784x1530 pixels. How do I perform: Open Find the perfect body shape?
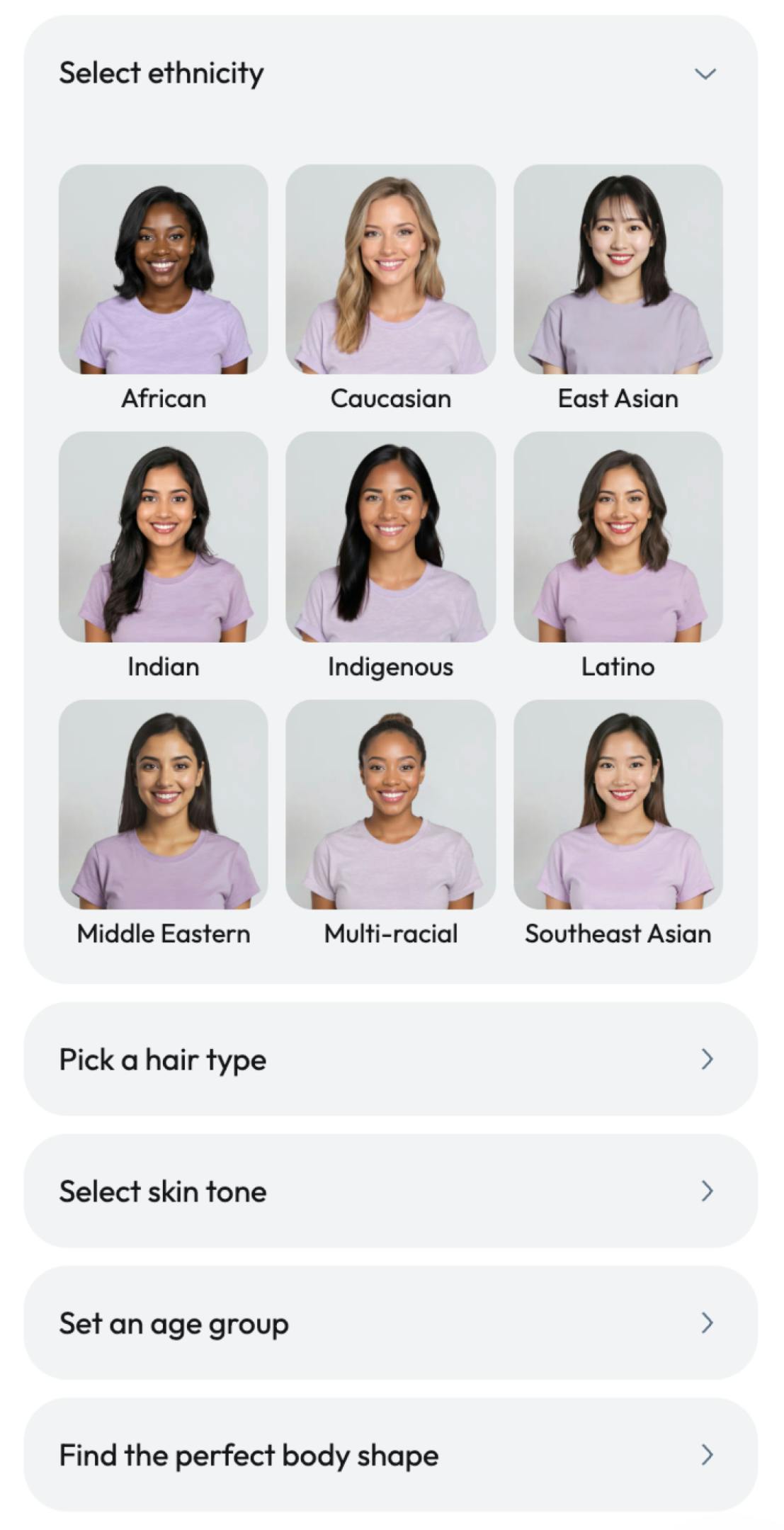pos(390,1455)
